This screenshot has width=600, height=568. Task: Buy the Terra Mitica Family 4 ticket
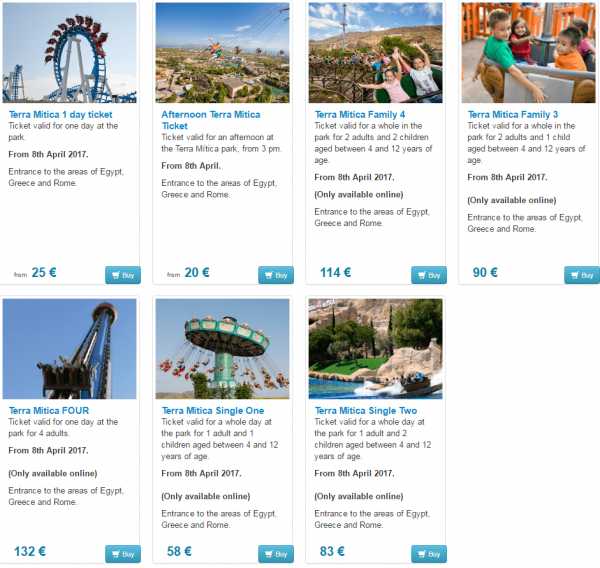point(428,275)
